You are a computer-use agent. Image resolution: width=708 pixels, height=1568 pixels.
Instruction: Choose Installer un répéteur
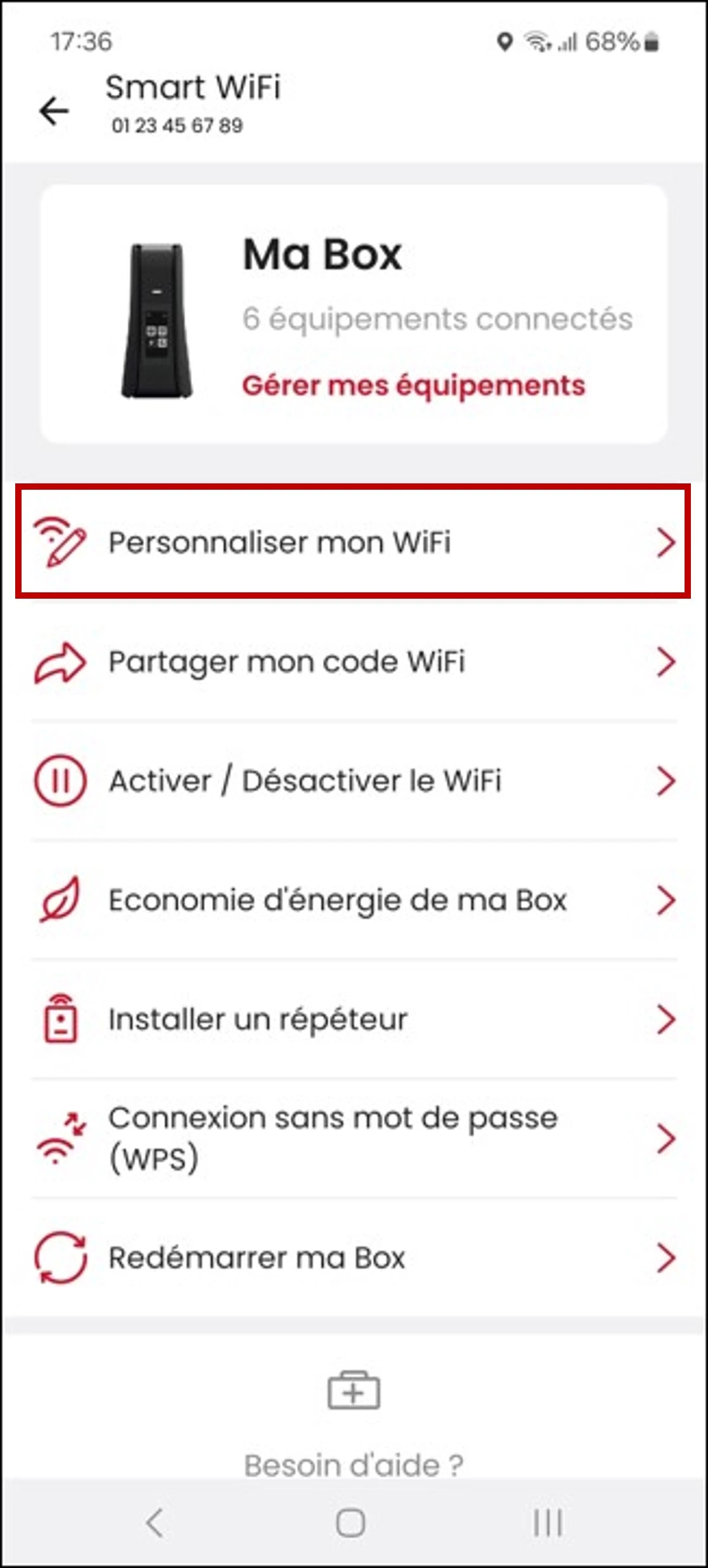(x=353, y=1019)
